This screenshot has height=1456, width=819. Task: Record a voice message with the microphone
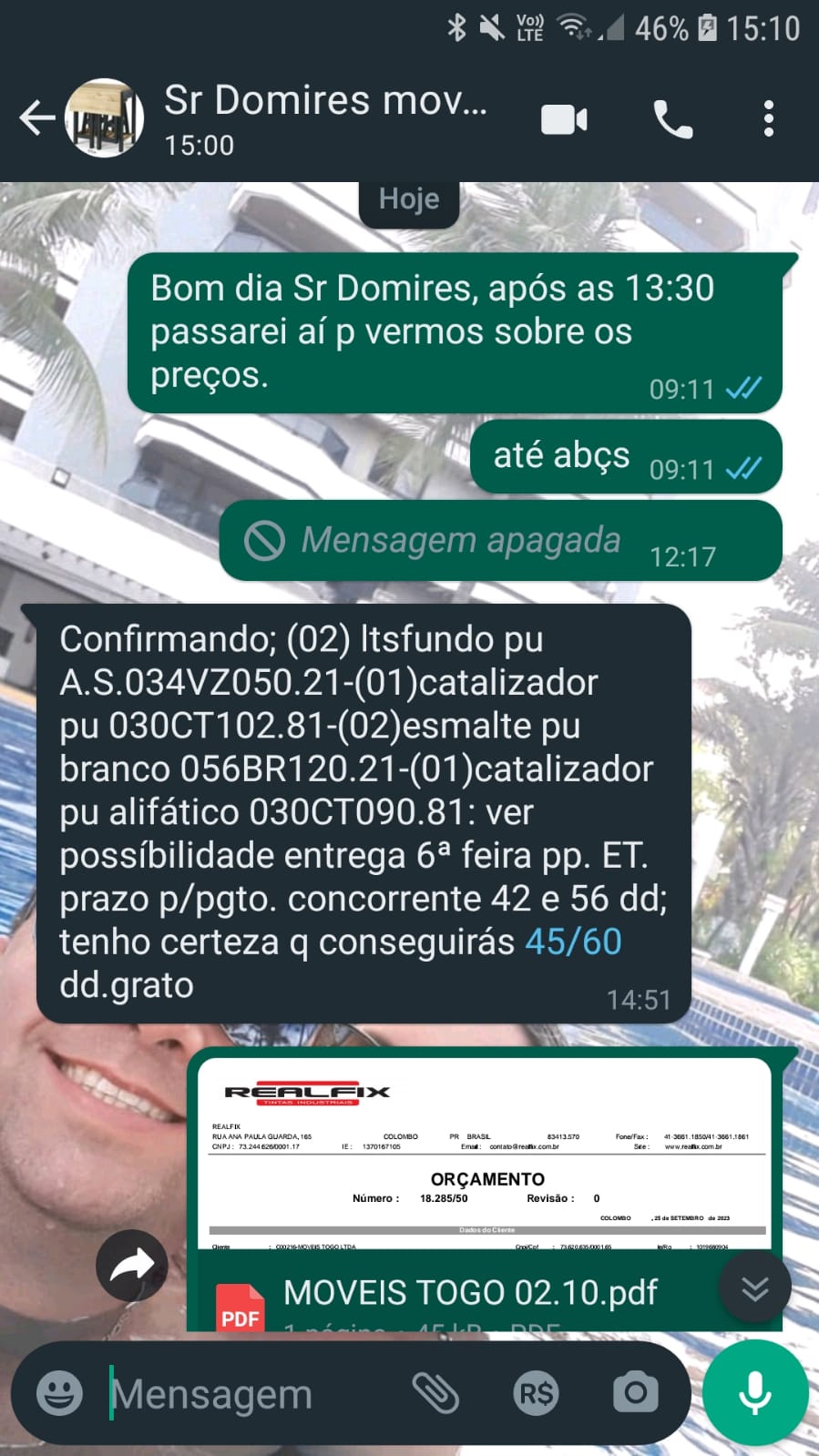point(754,1393)
